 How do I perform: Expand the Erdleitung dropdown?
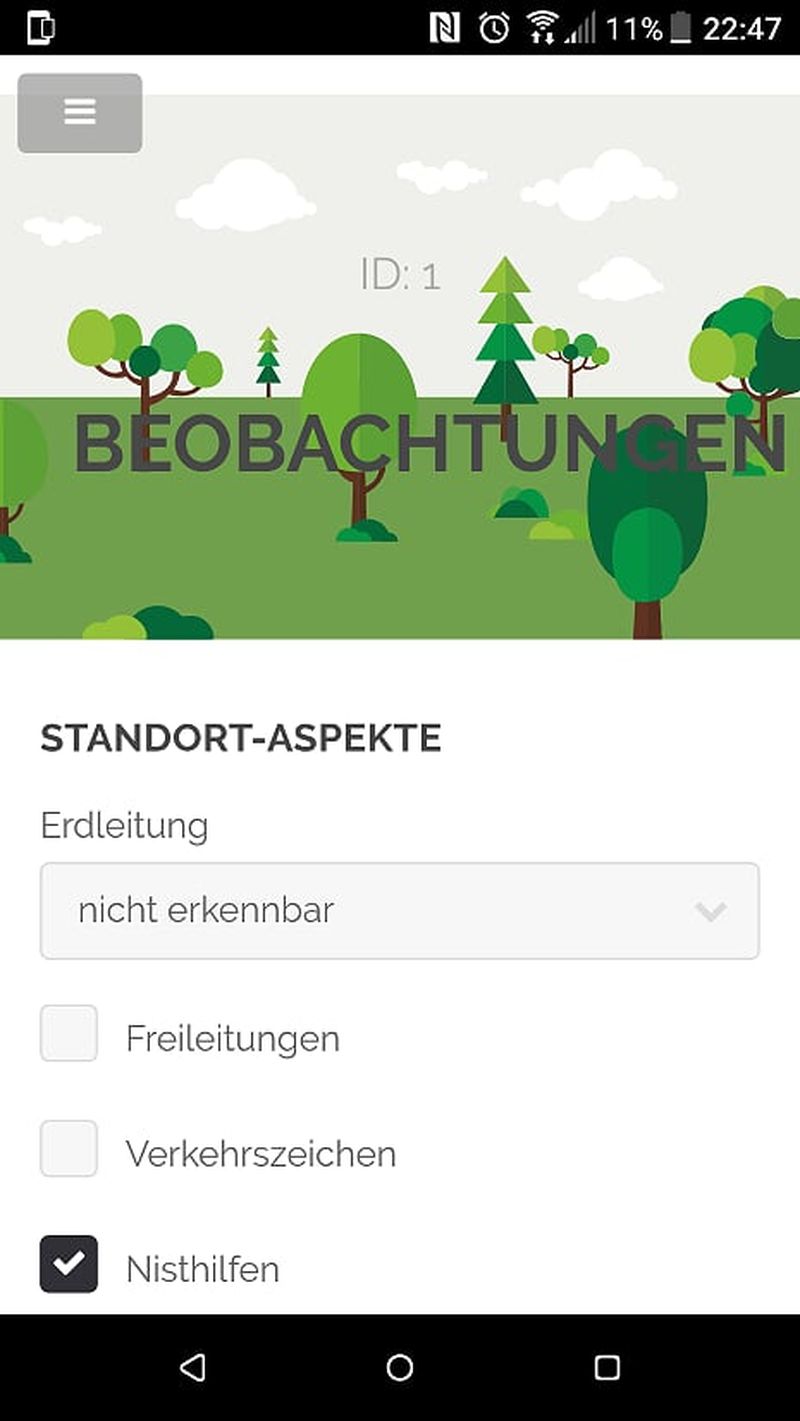point(399,911)
